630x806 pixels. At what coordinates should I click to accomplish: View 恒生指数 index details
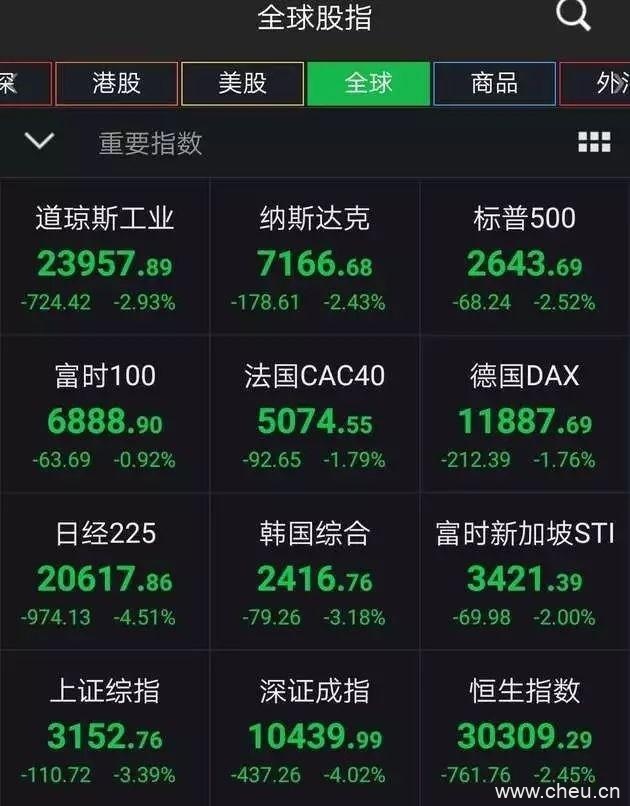[x=524, y=730]
